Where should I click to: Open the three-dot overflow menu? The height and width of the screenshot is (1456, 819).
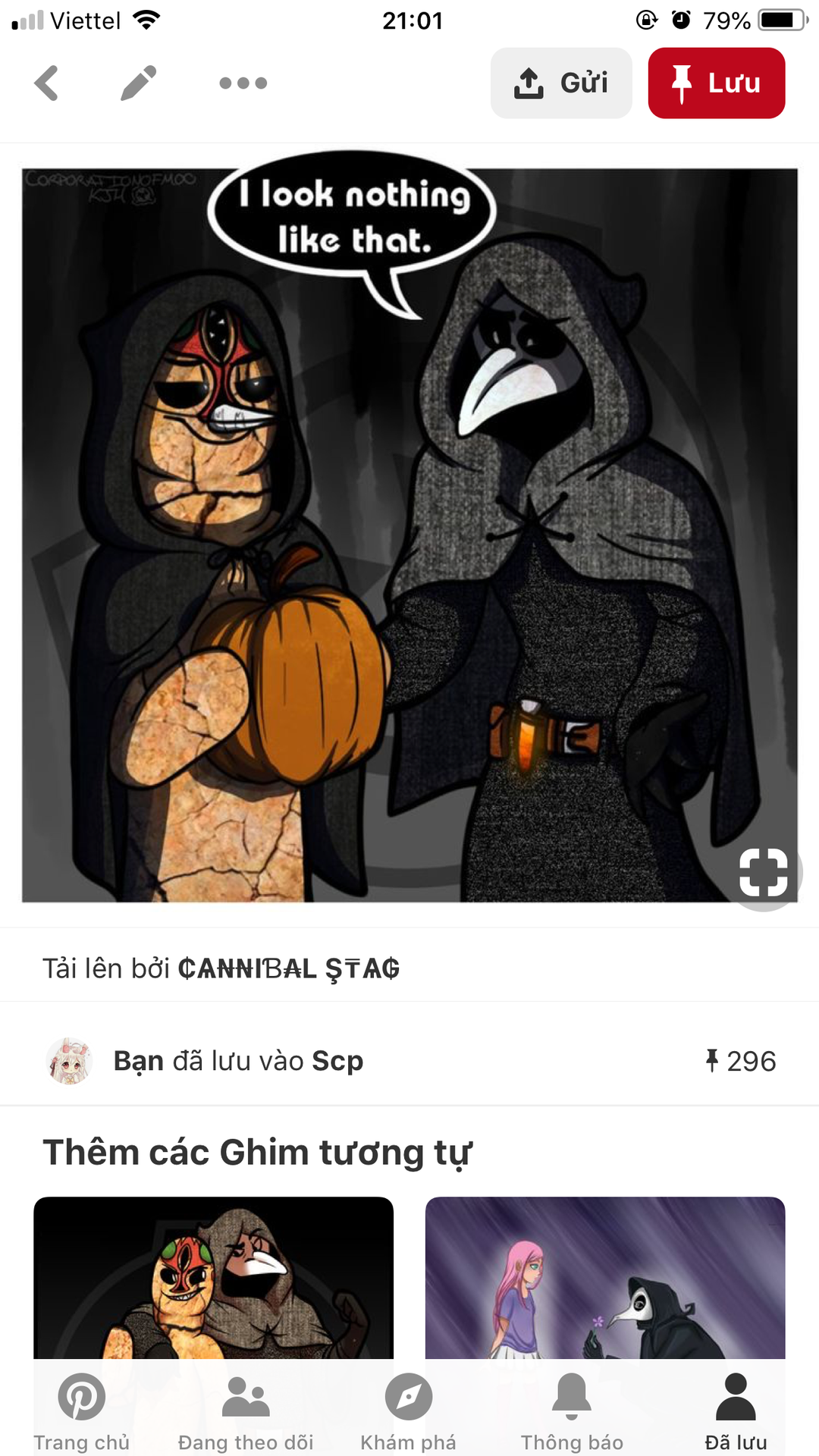click(243, 83)
